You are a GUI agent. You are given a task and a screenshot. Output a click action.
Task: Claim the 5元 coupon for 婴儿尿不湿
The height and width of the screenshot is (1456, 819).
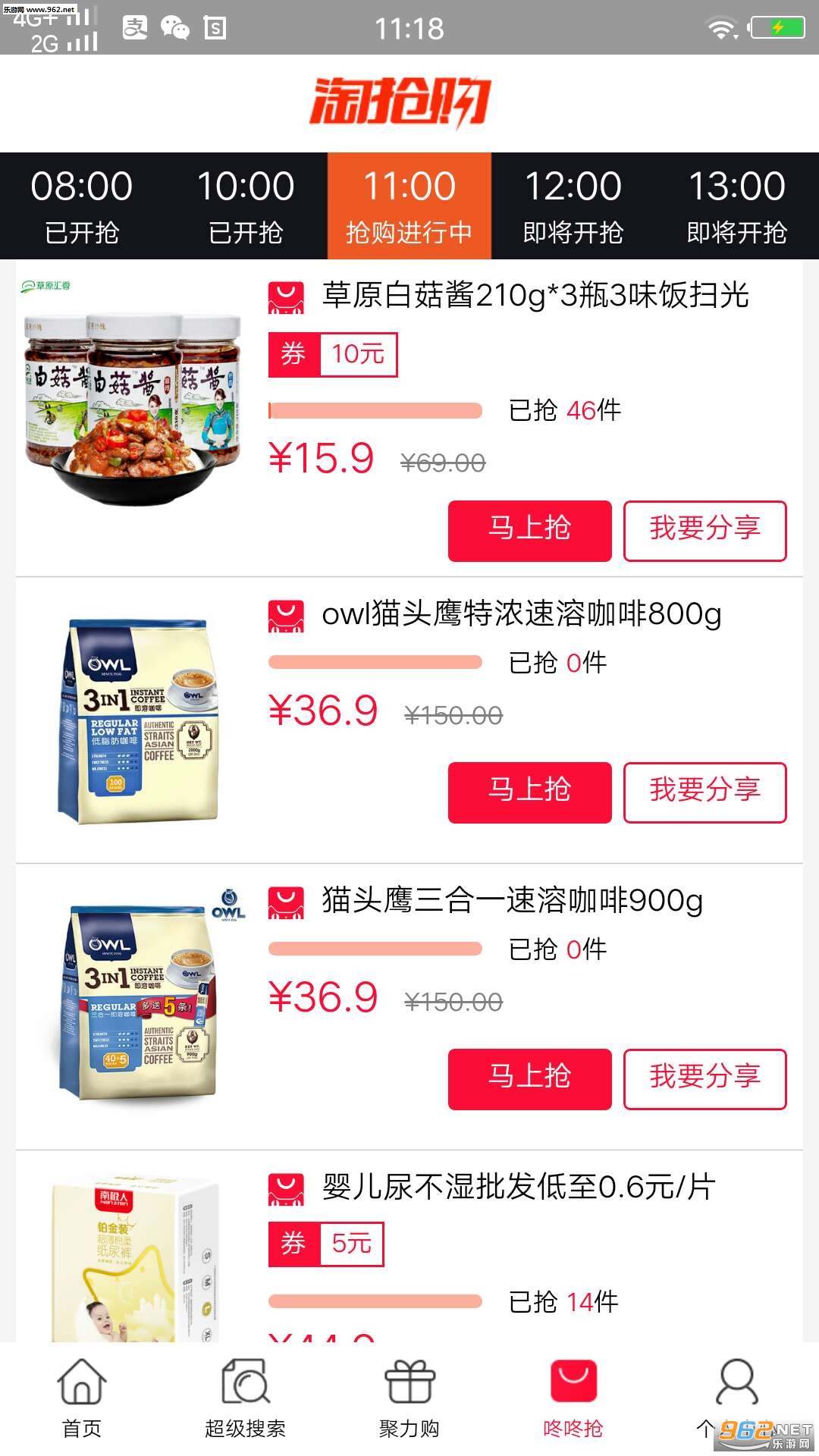point(326,1244)
